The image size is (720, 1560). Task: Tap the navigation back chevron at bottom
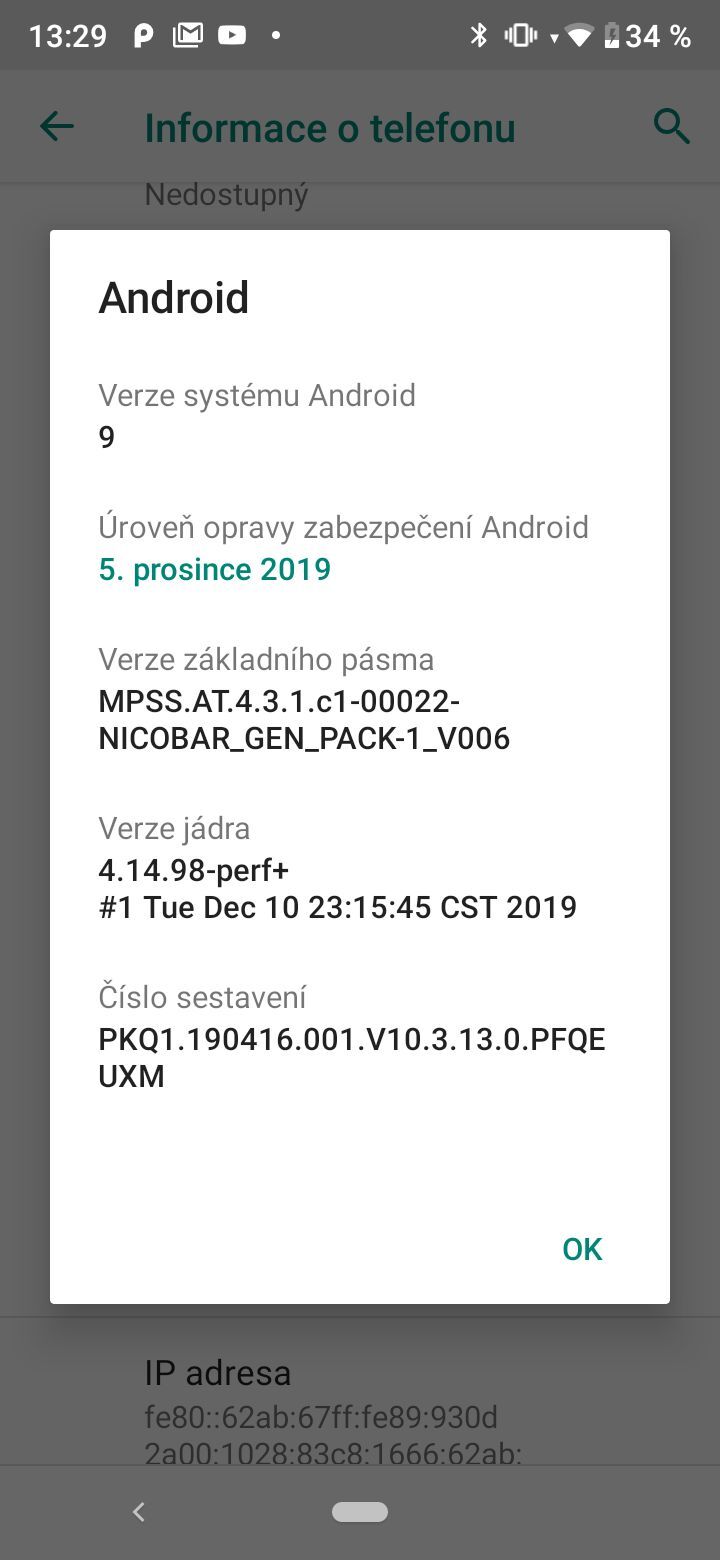coord(138,1512)
